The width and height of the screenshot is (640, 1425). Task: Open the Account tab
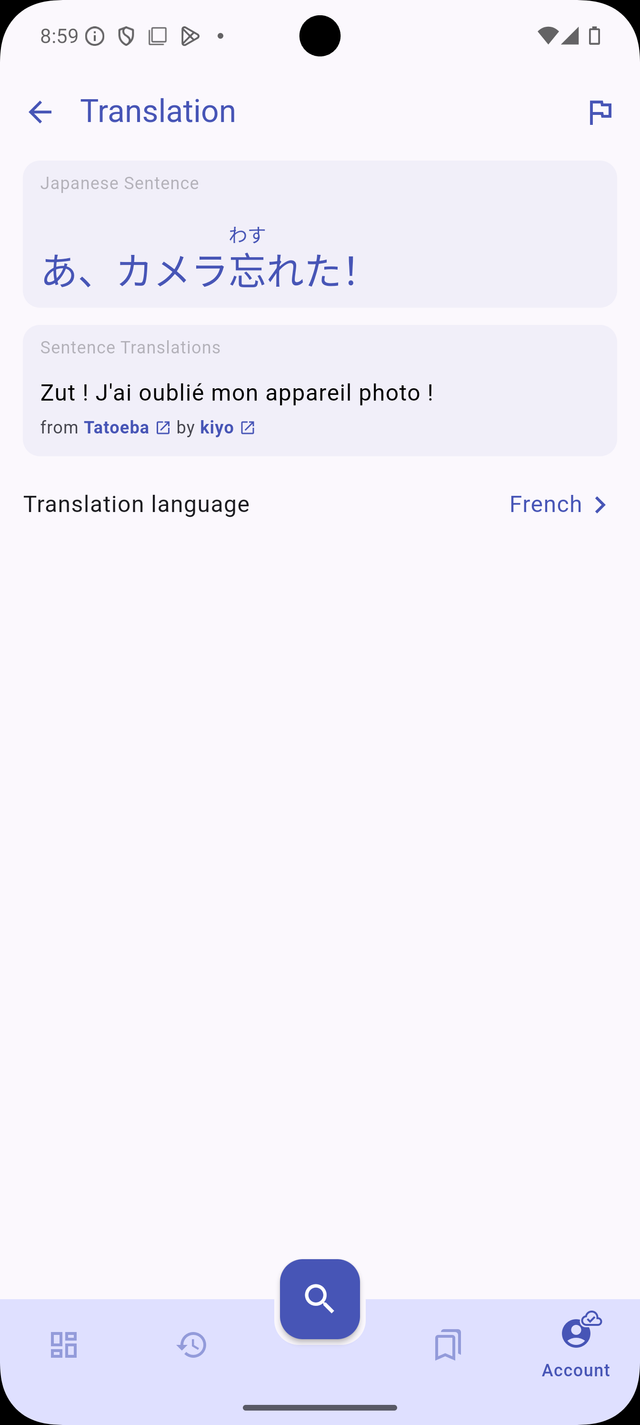[576, 1347]
